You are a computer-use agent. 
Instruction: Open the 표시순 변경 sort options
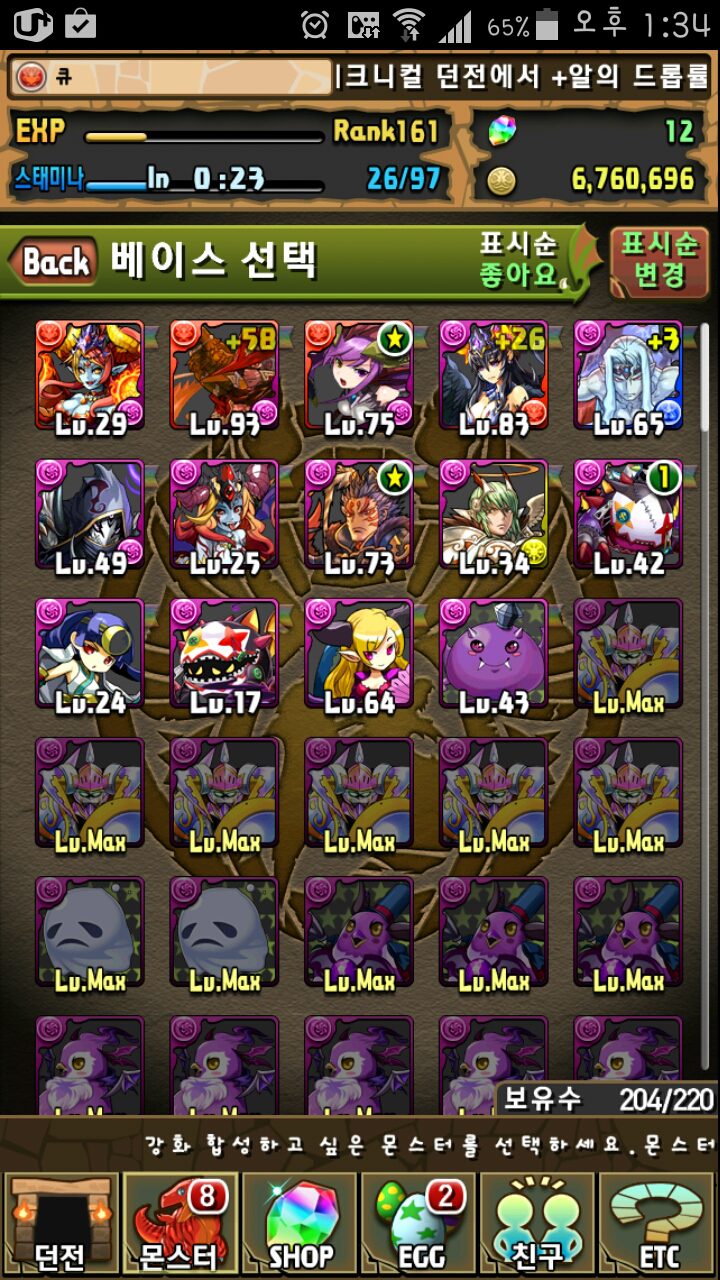click(x=658, y=260)
